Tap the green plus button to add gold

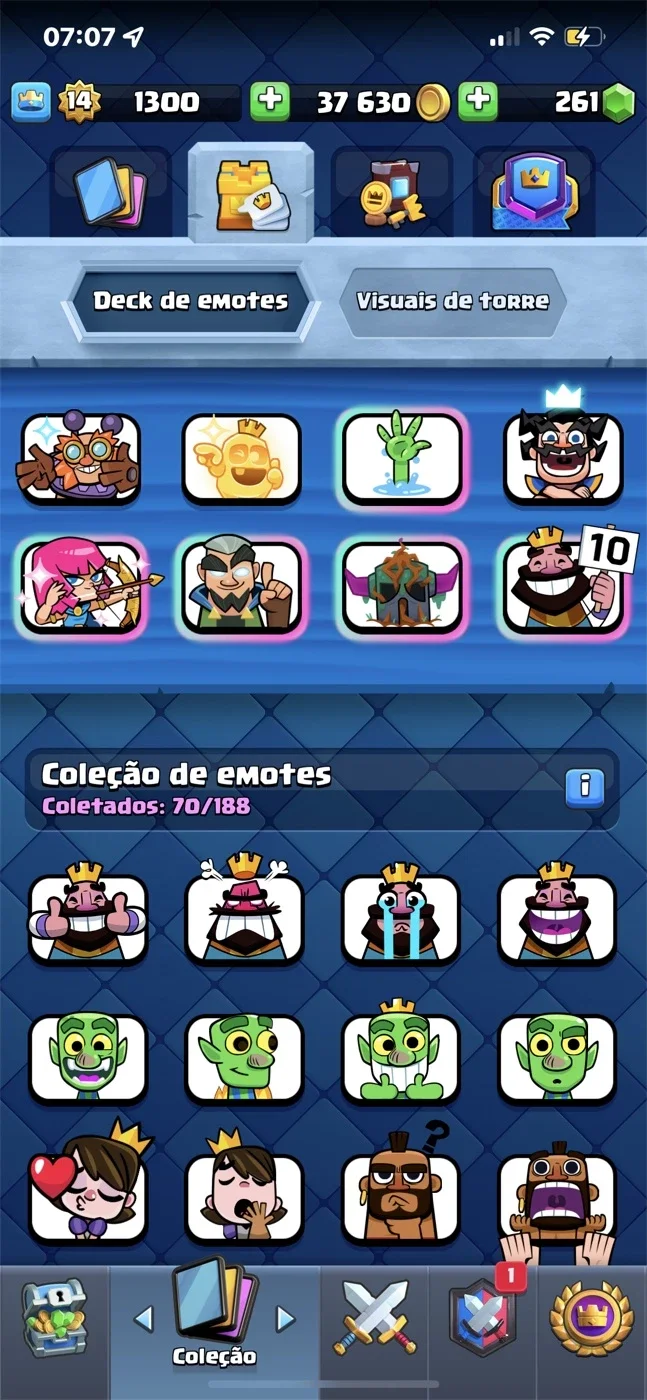click(x=269, y=102)
